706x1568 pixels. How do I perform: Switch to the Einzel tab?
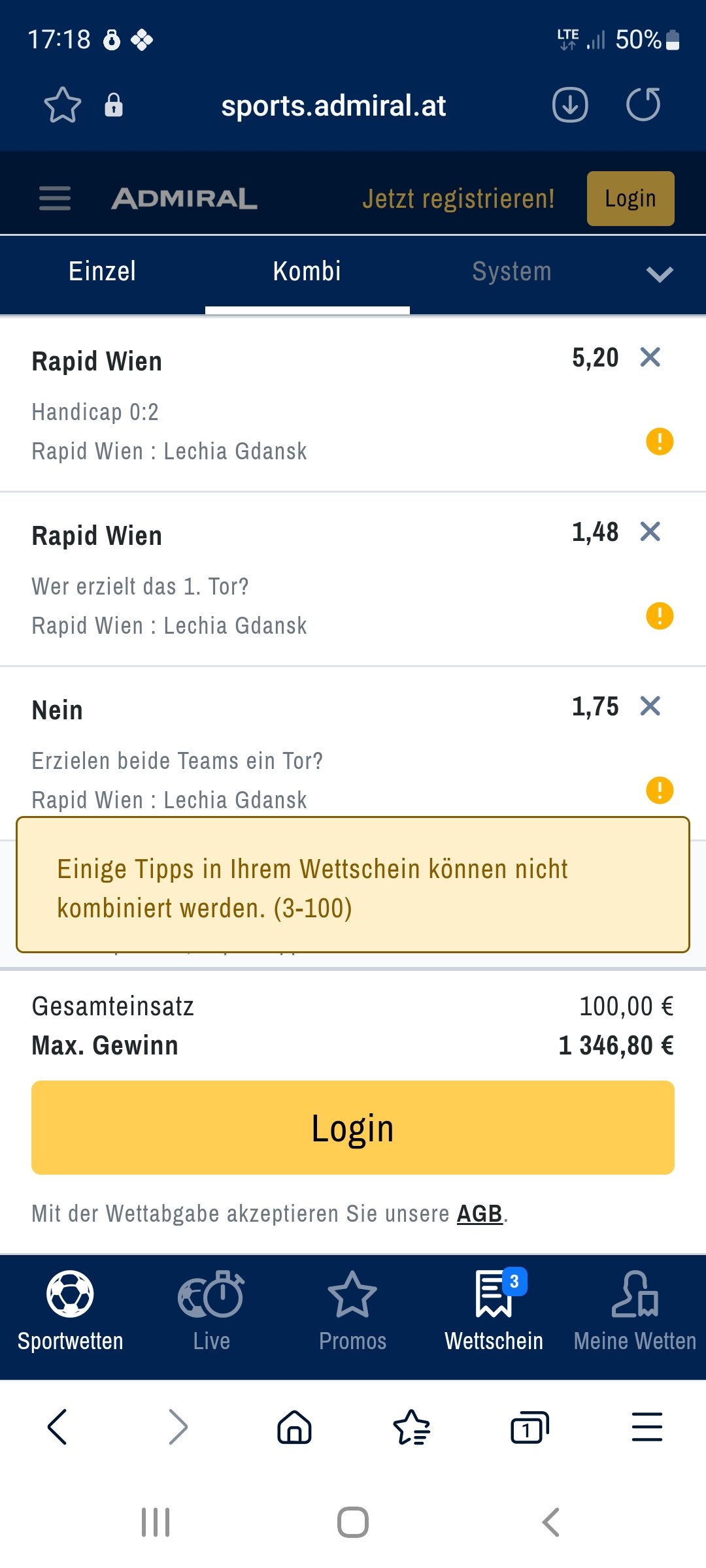[x=103, y=272]
